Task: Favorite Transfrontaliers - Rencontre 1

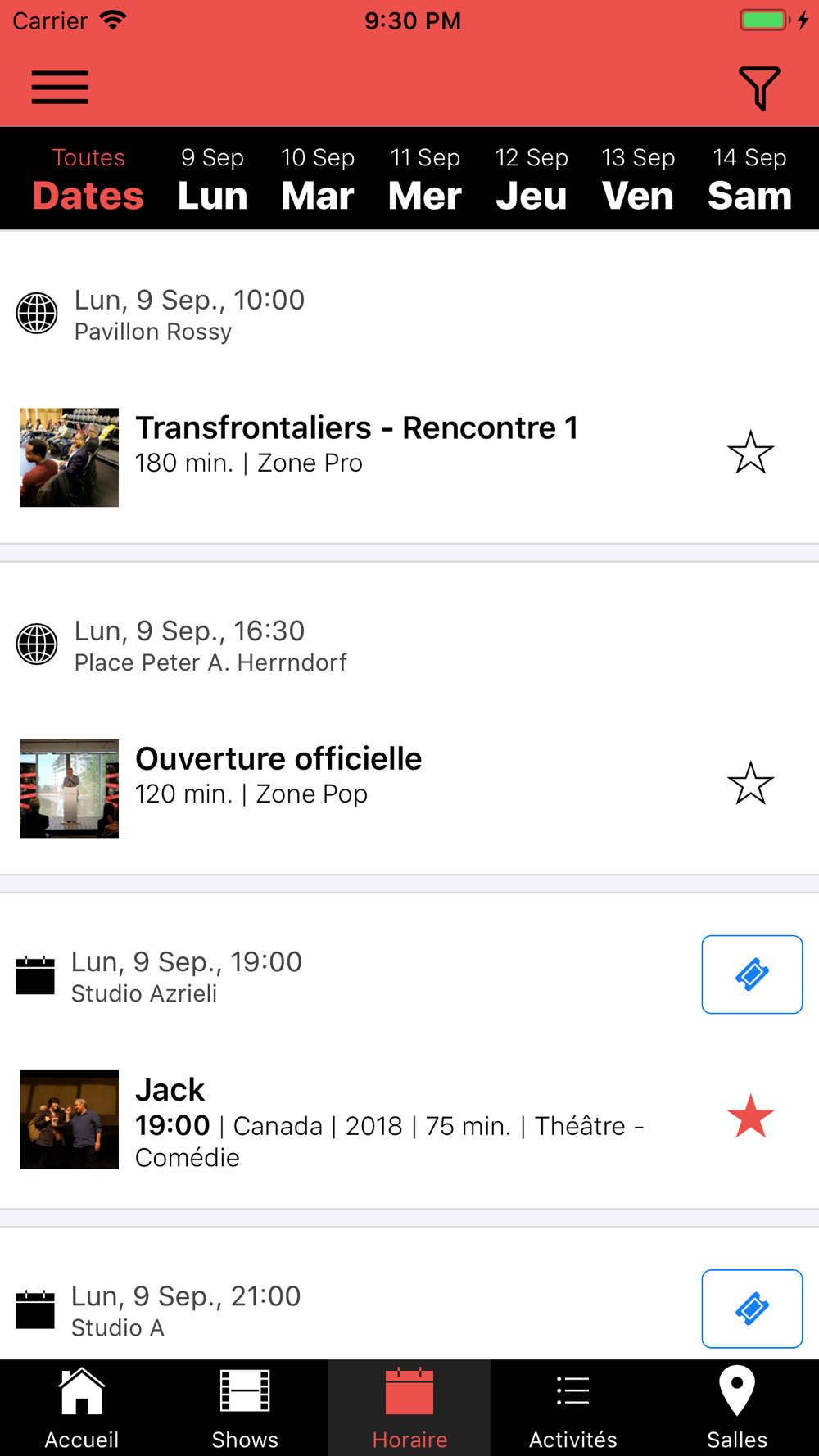Action: (x=750, y=453)
